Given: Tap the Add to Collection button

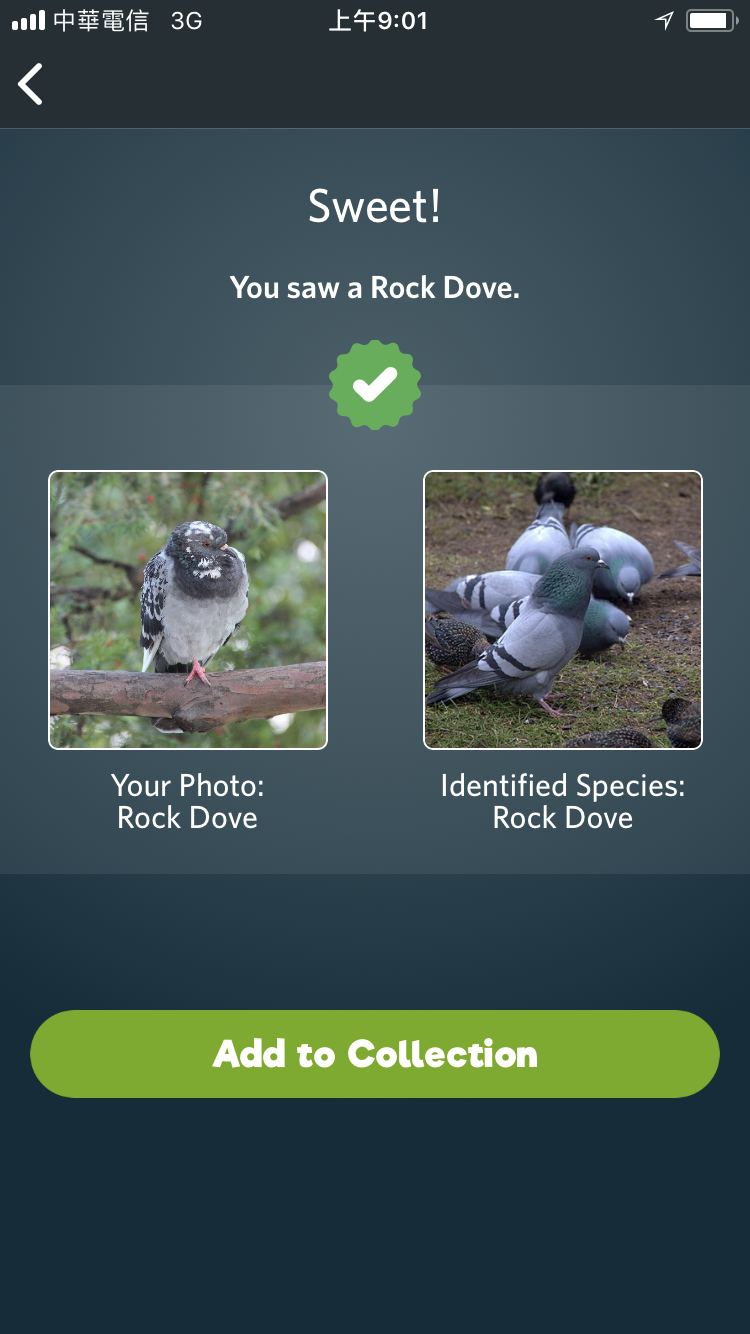Looking at the screenshot, I should point(375,1054).
